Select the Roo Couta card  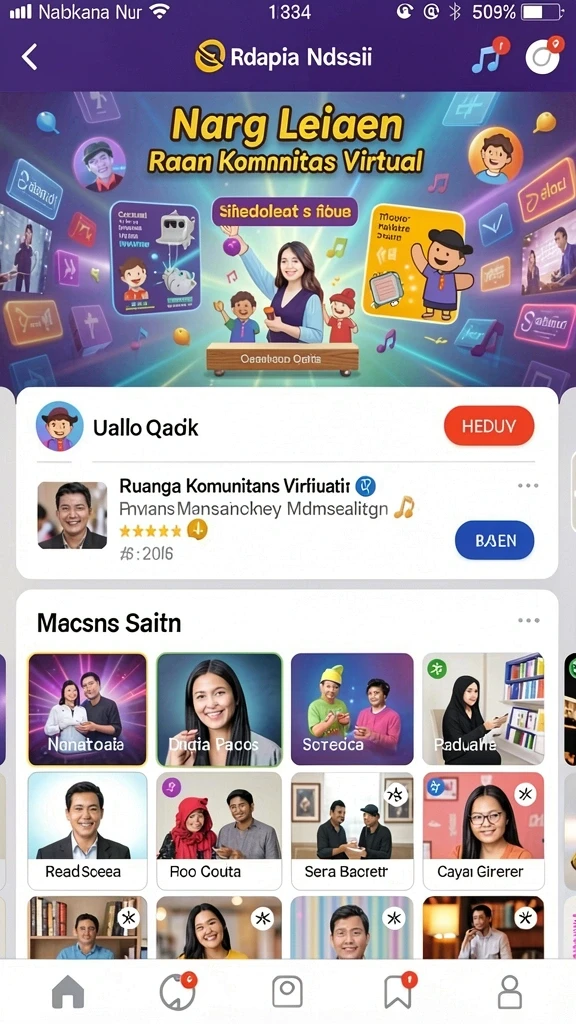click(x=219, y=831)
